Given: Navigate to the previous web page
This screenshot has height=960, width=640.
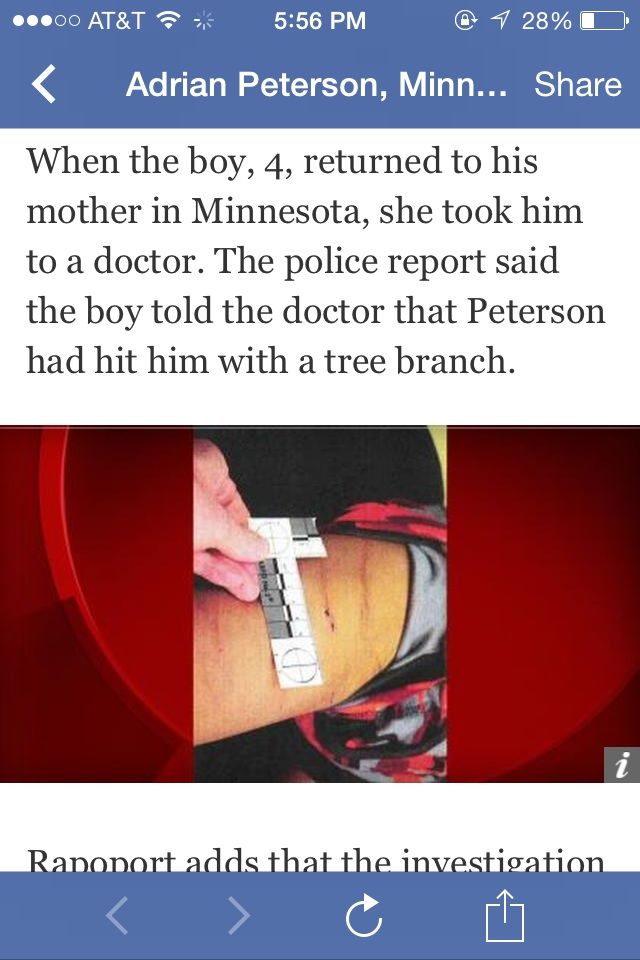Looking at the screenshot, I should click(x=117, y=914).
